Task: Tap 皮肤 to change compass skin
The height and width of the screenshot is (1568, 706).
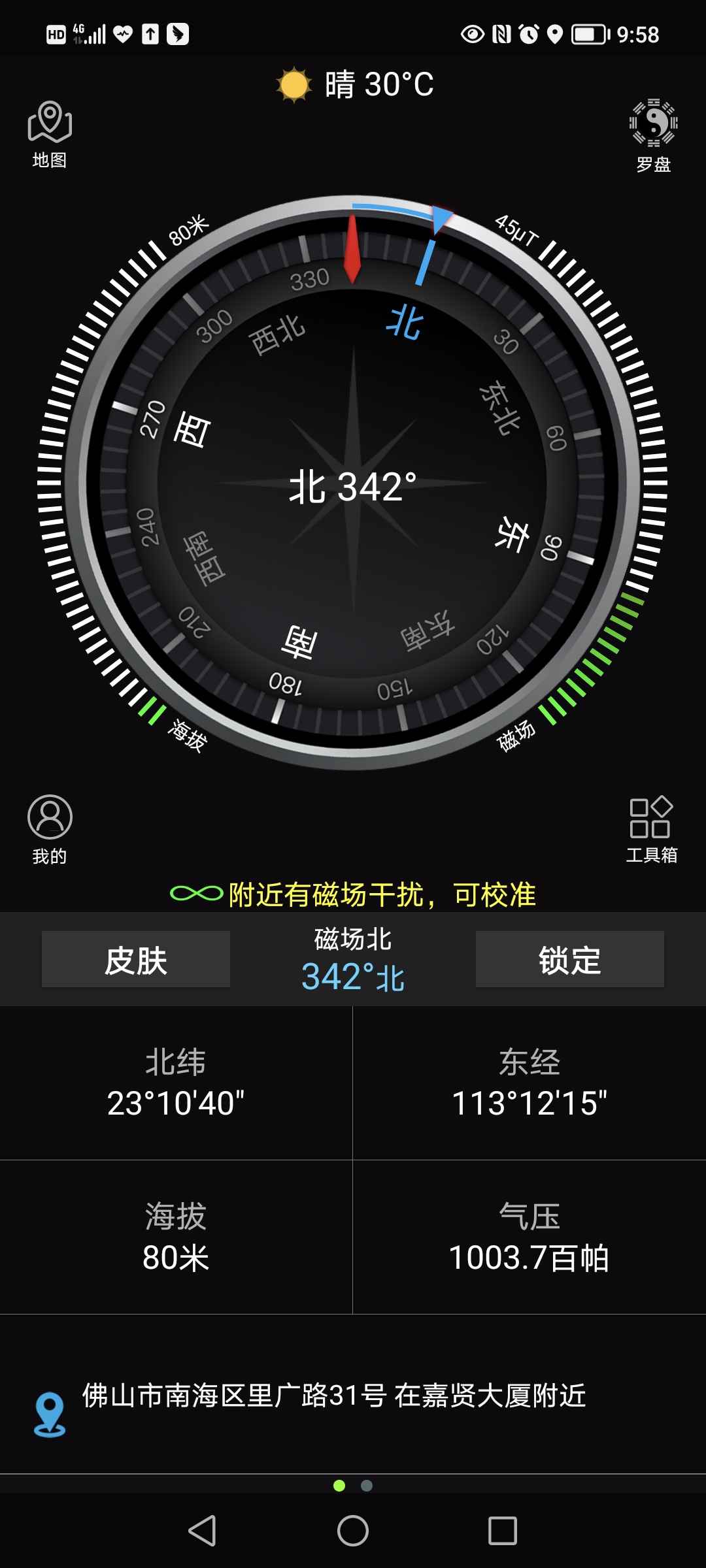Action: (136, 960)
